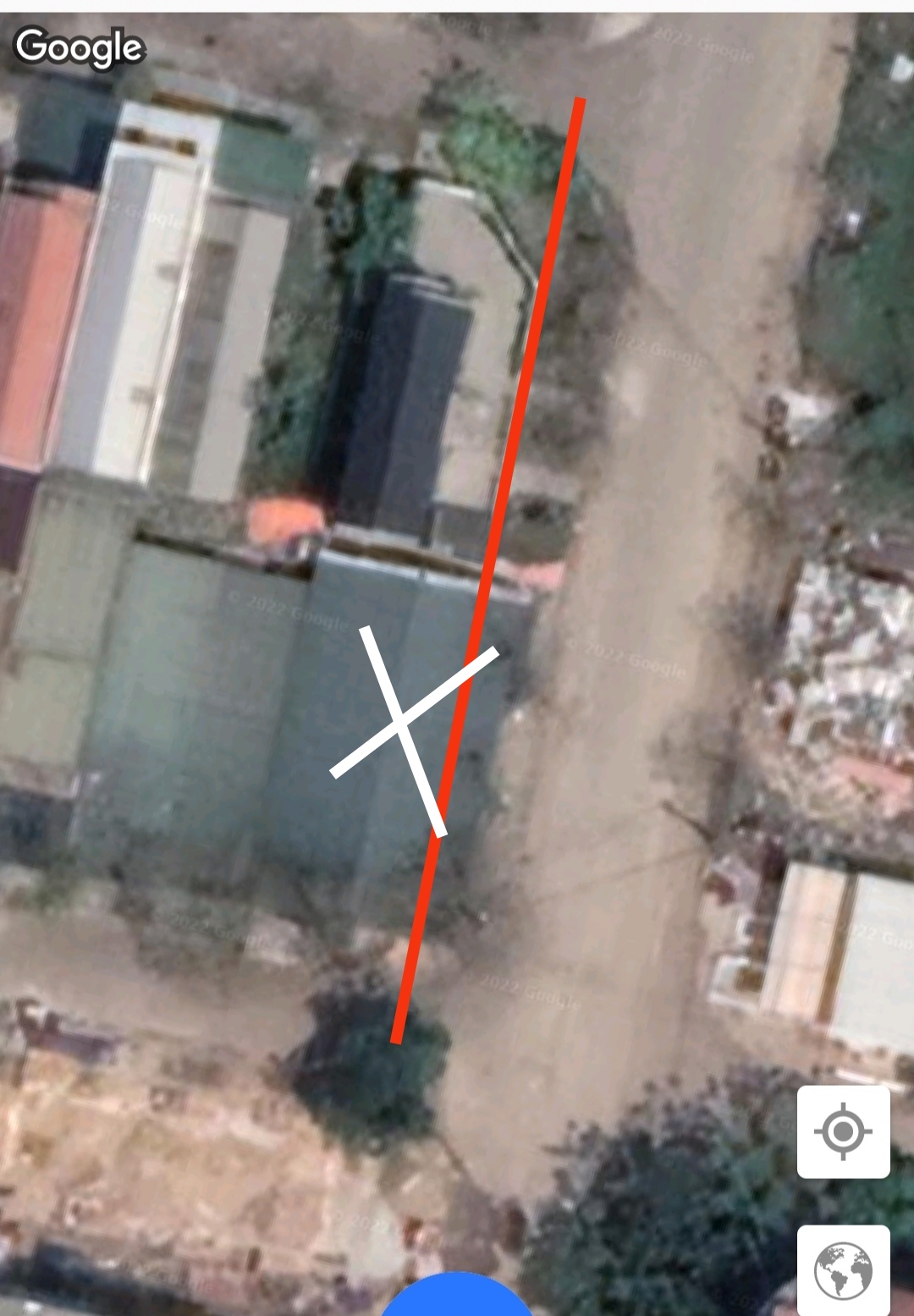Tap the blue round button at bottom
The width and height of the screenshot is (914, 1316).
pyautogui.click(x=457, y=1297)
